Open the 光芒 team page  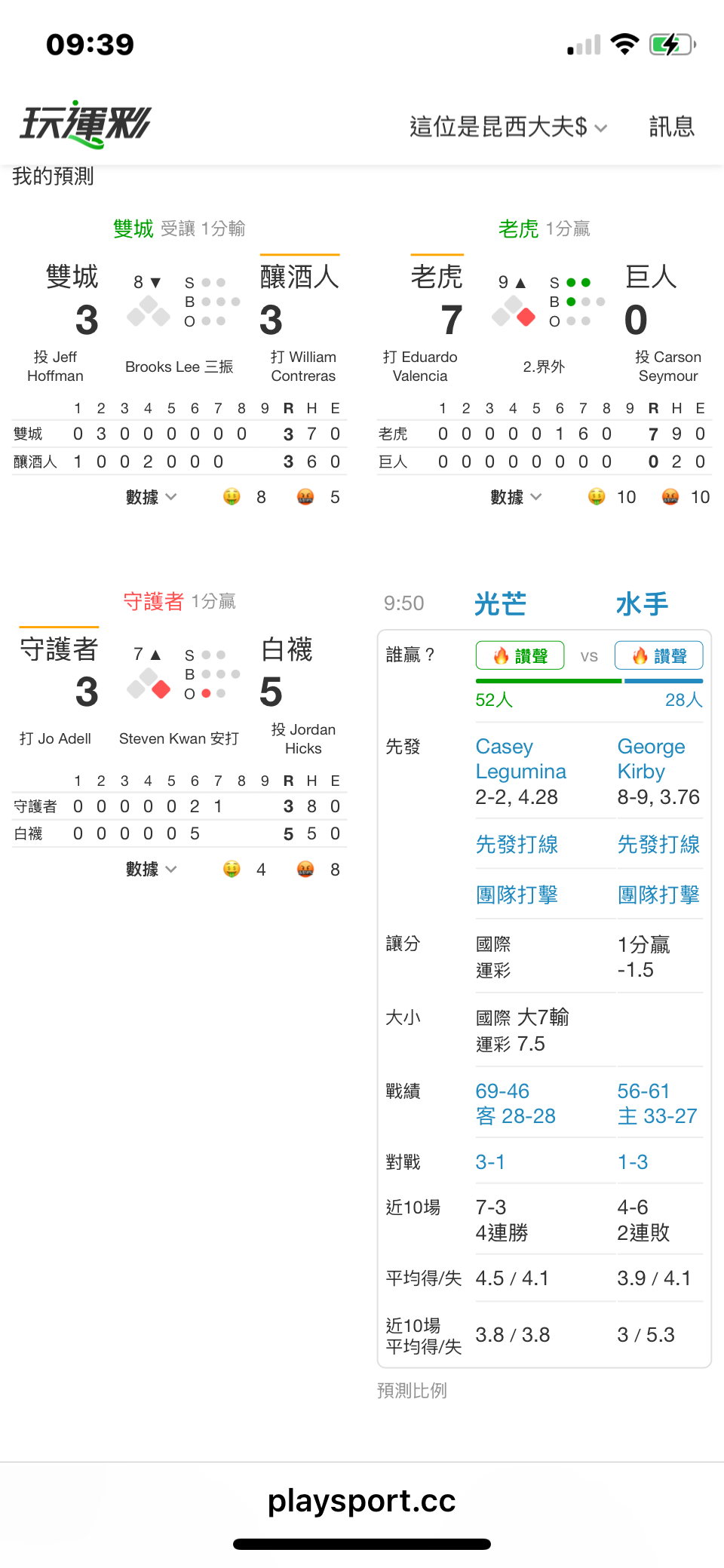pos(500,604)
